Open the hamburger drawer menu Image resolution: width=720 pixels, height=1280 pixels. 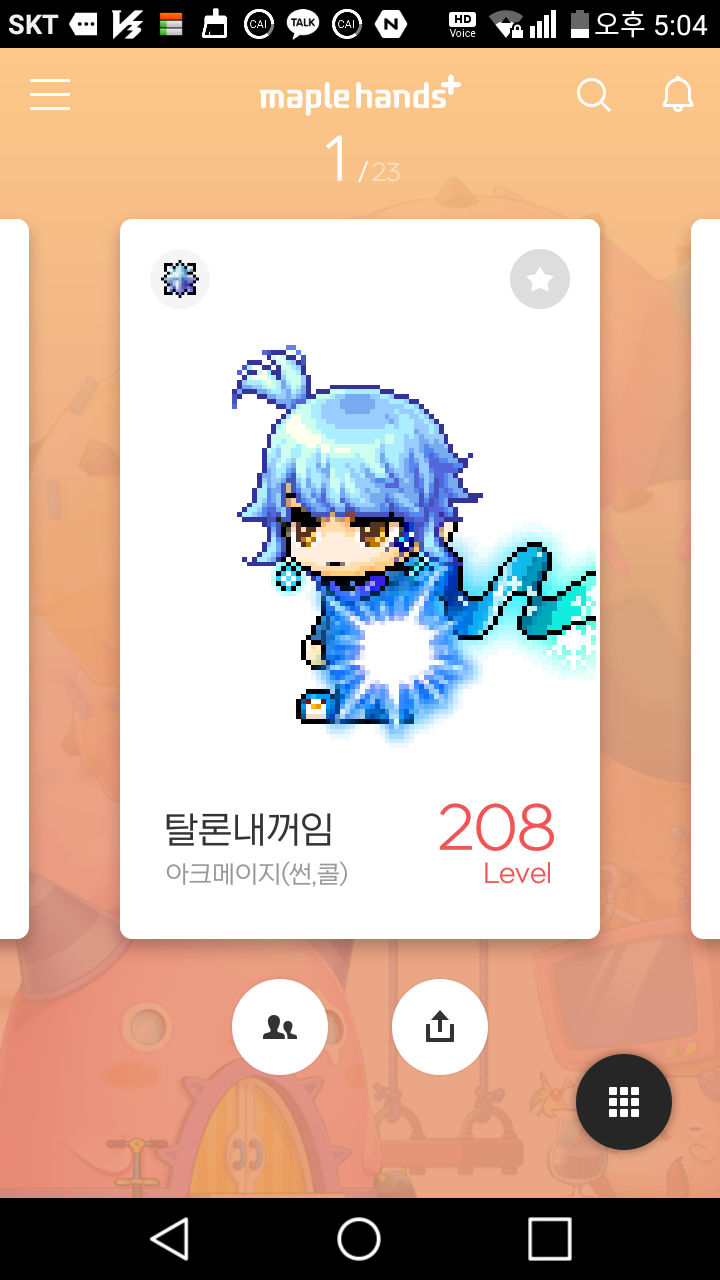(50, 95)
